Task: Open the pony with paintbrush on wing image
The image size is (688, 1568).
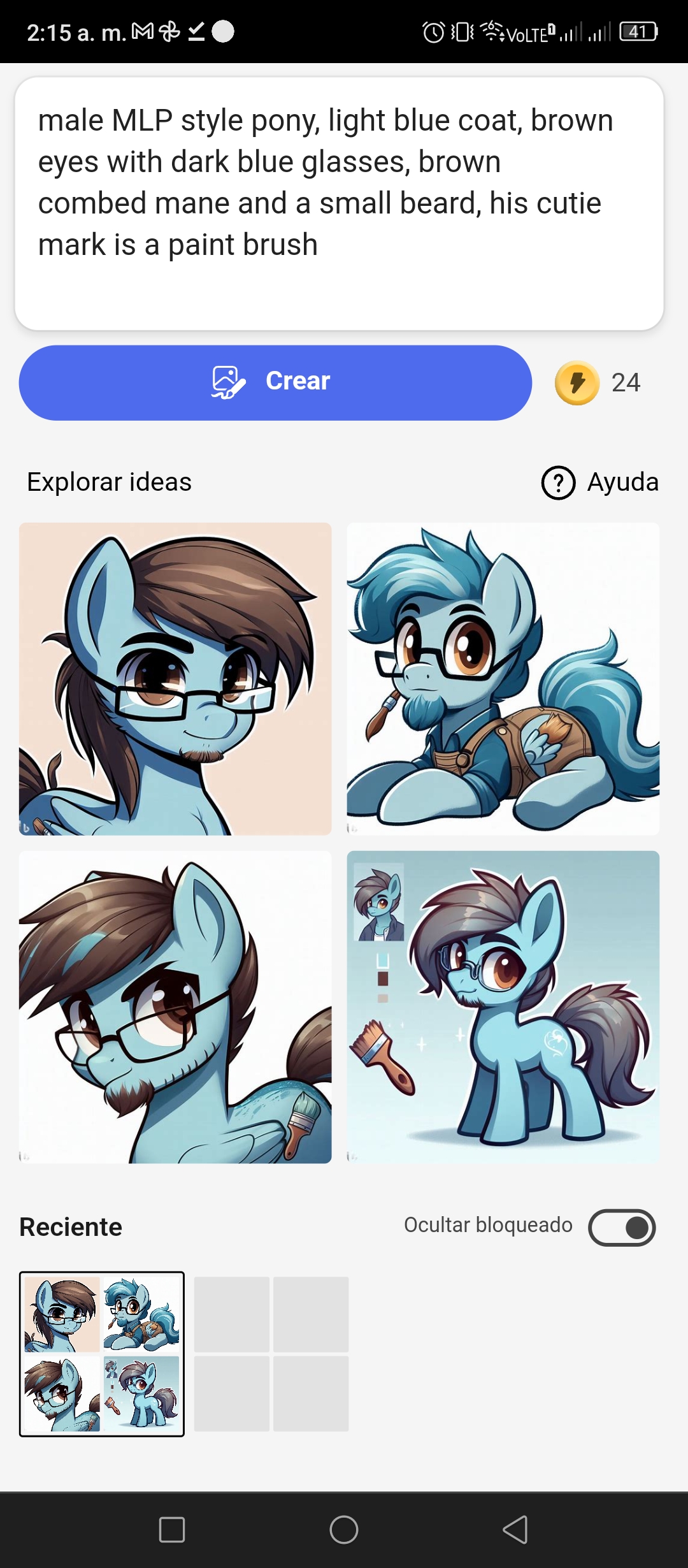Action: (x=175, y=1007)
